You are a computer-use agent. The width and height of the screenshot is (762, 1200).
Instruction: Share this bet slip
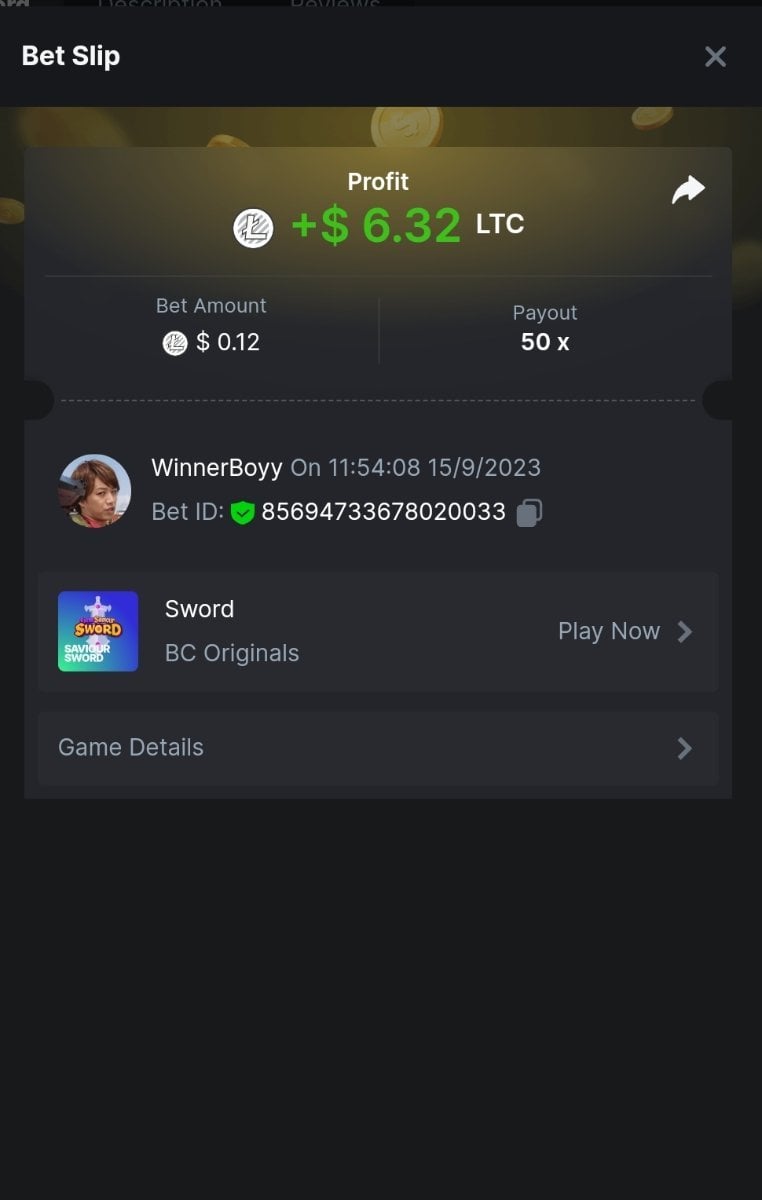click(688, 190)
